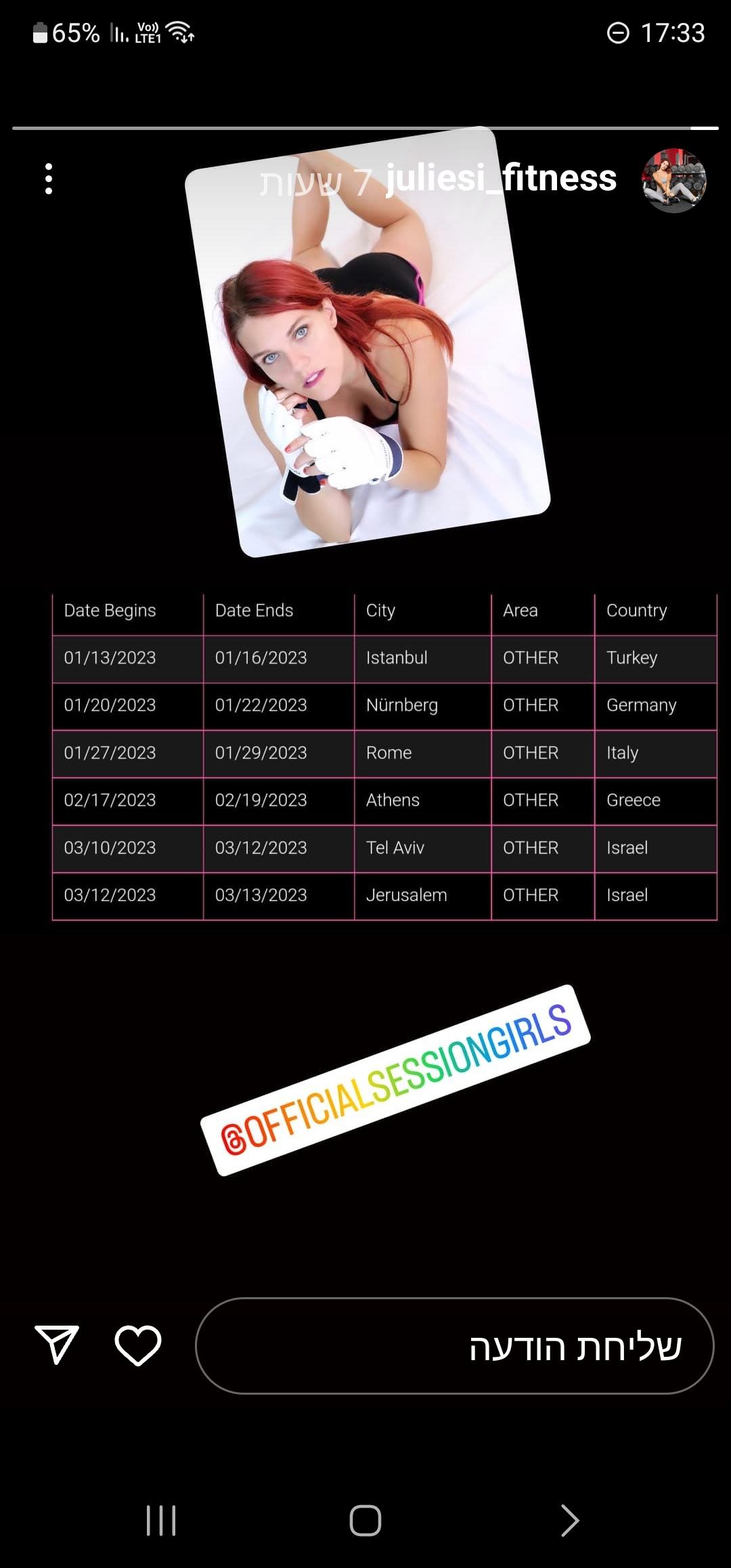Viewport: 731px width, 1568px height.
Task: Open the juliesi_fitness username link
Action: pyautogui.click(x=501, y=179)
